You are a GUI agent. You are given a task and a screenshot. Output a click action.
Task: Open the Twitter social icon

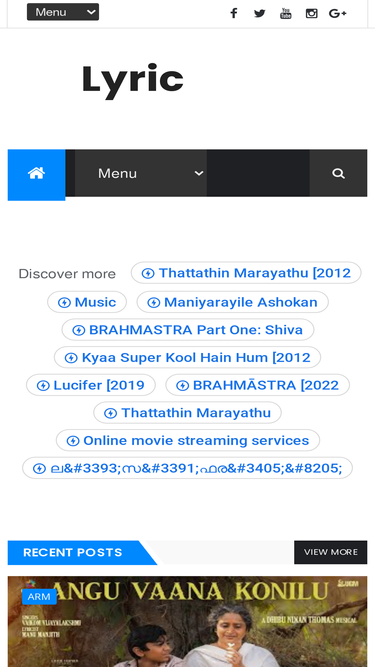pyautogui.click(x=259, y=13)
